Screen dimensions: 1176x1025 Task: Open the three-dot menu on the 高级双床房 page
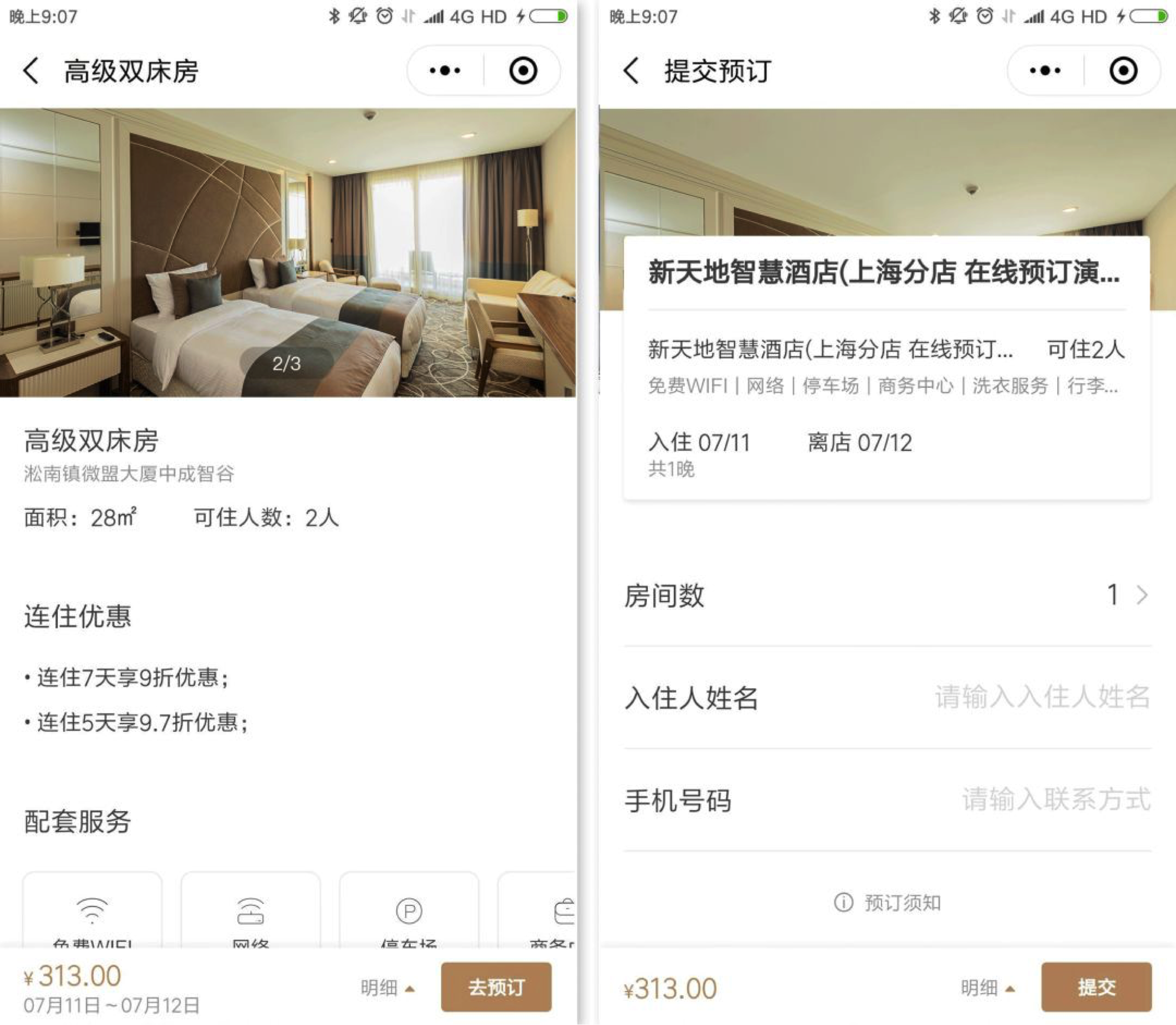[445, 71]
